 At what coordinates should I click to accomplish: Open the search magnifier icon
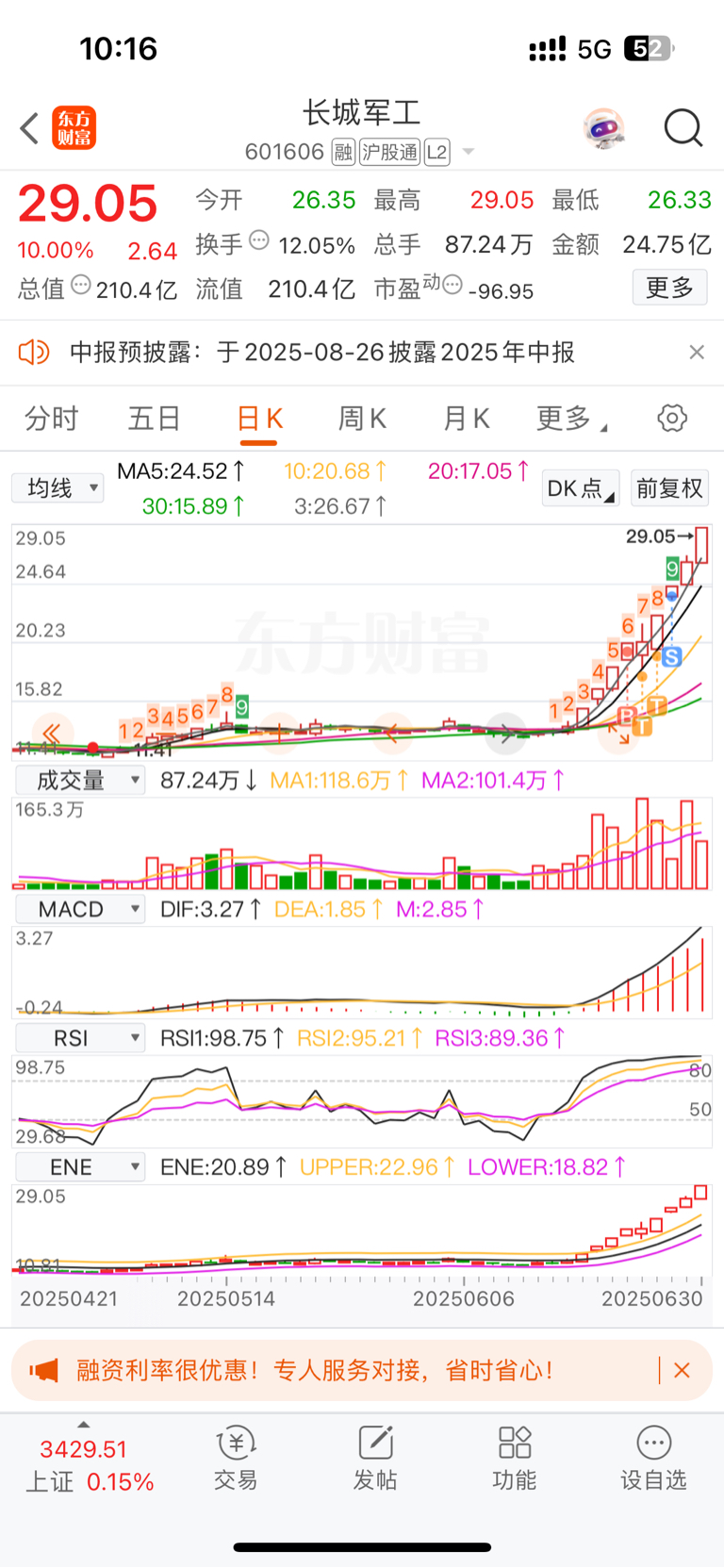[x=683, y=128]
